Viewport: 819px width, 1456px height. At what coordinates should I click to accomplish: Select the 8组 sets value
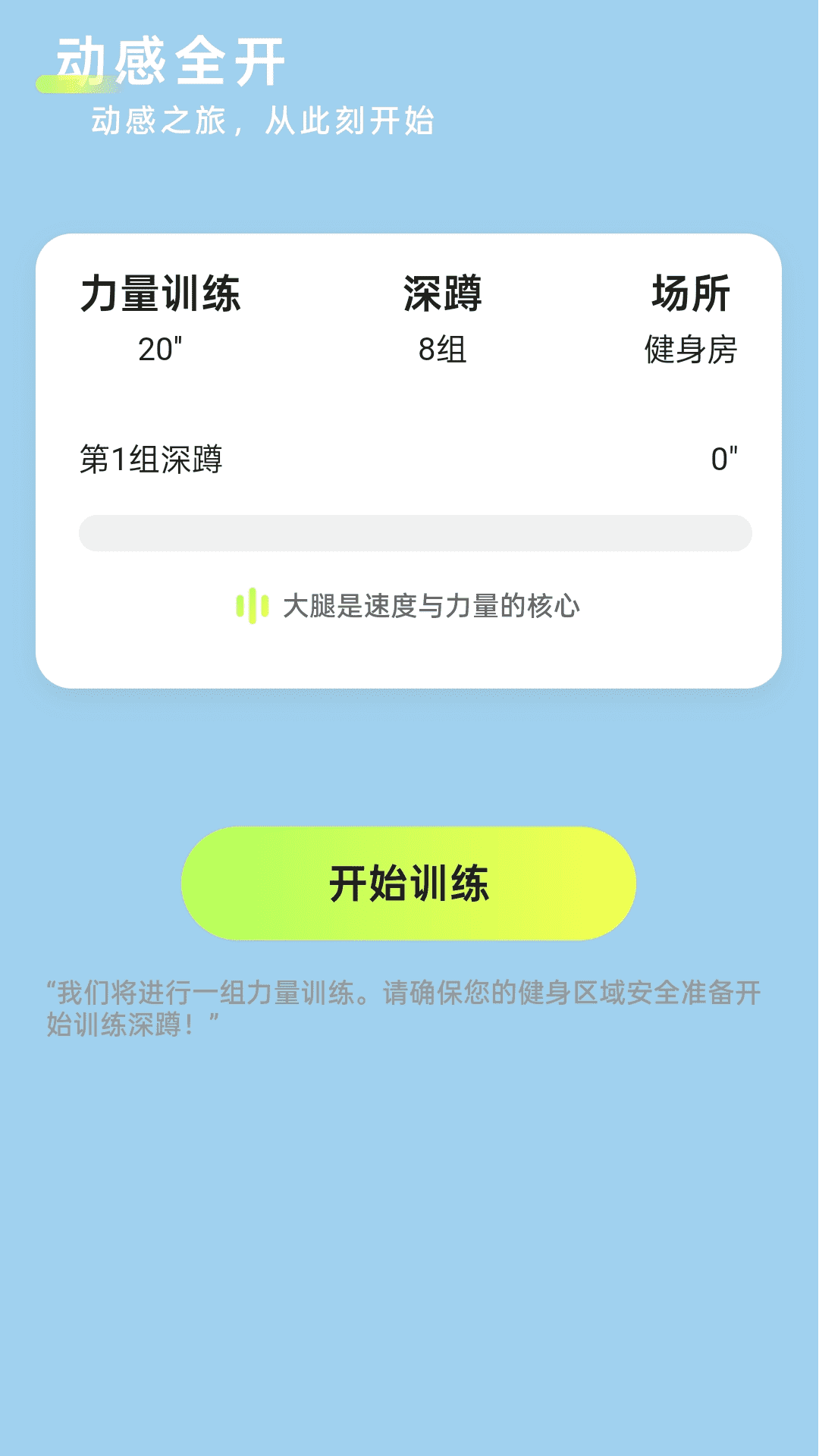[444, 349]
